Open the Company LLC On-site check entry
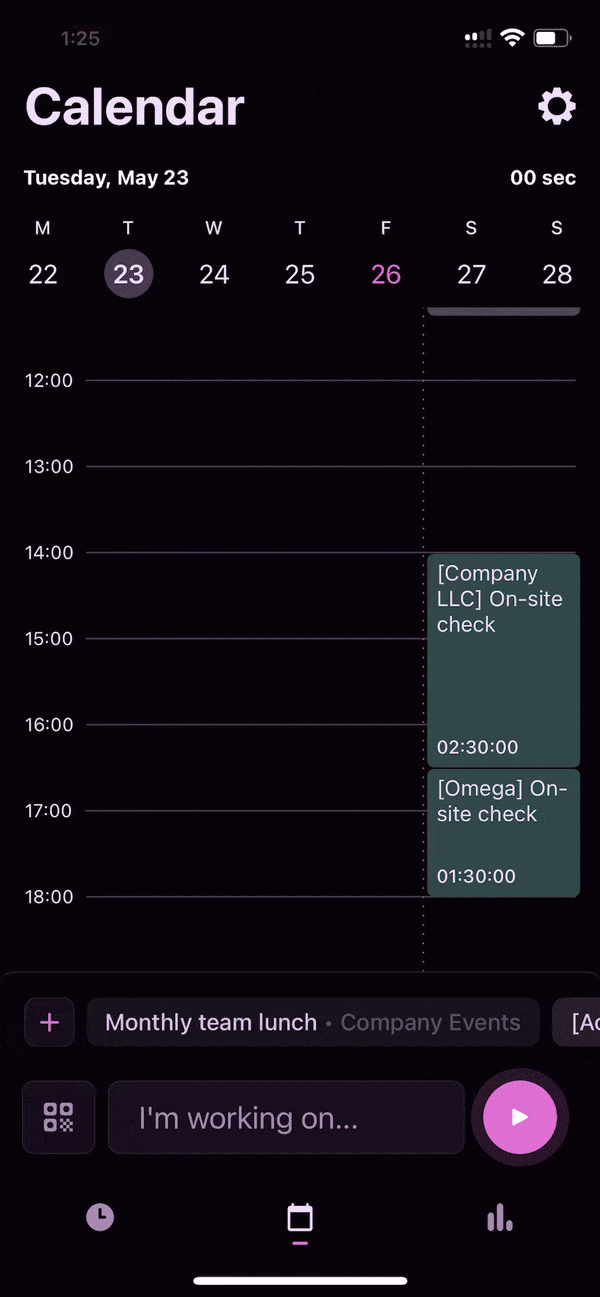 pos(503,660)
